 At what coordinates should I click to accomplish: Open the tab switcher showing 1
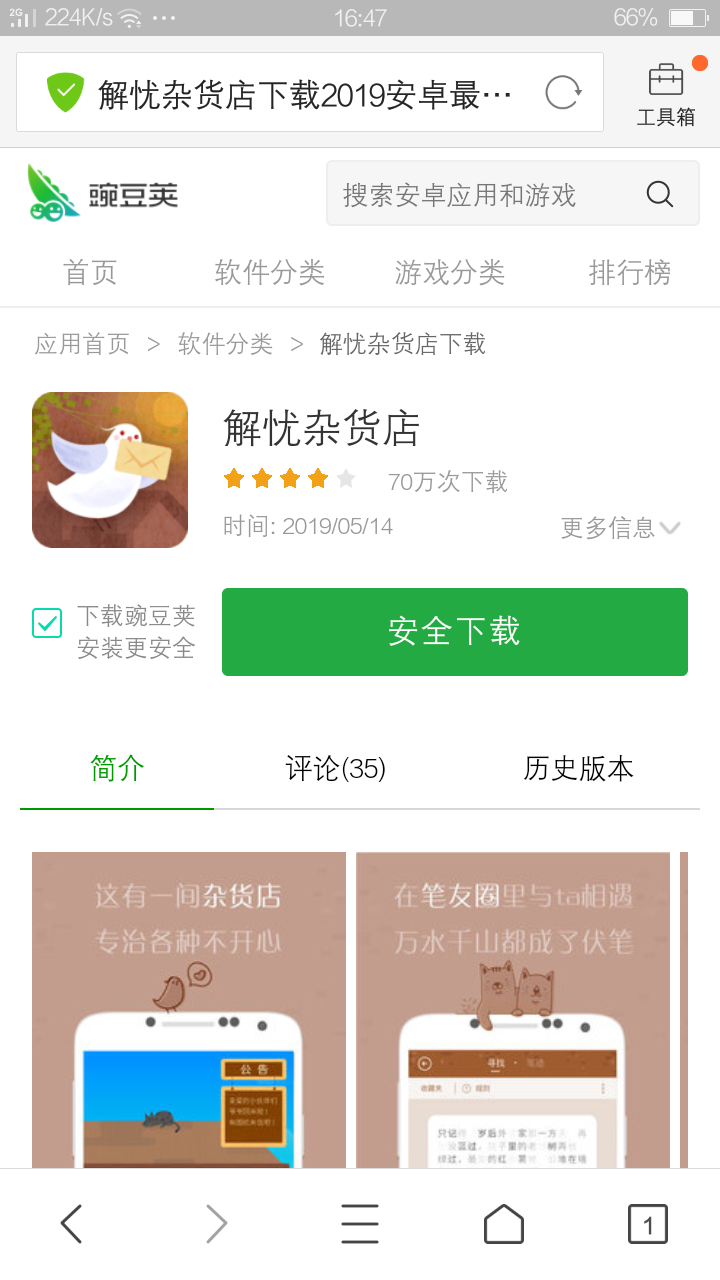pyautogui.click(x=648, y=1222)
